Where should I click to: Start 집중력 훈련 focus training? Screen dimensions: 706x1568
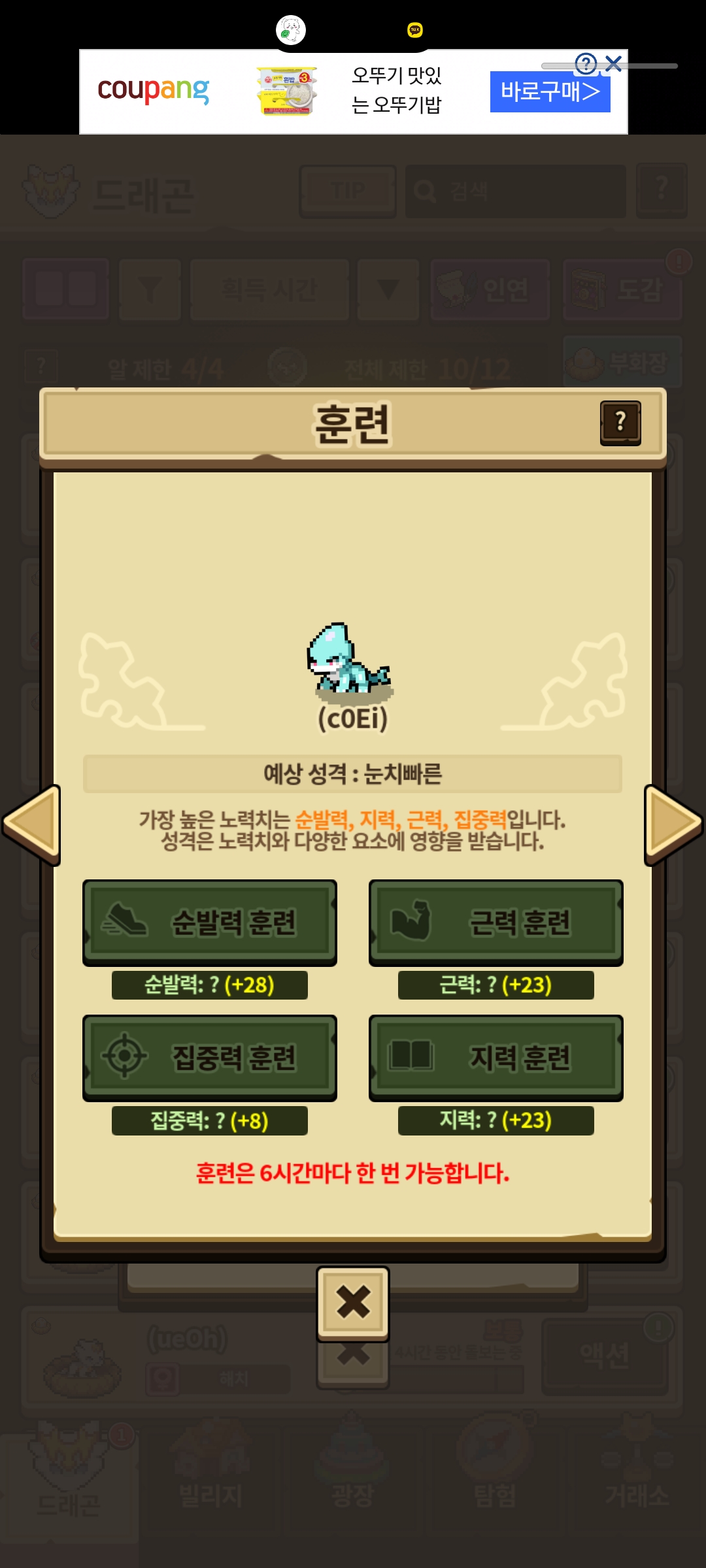pyautogui.click(x=210, y=1058)
